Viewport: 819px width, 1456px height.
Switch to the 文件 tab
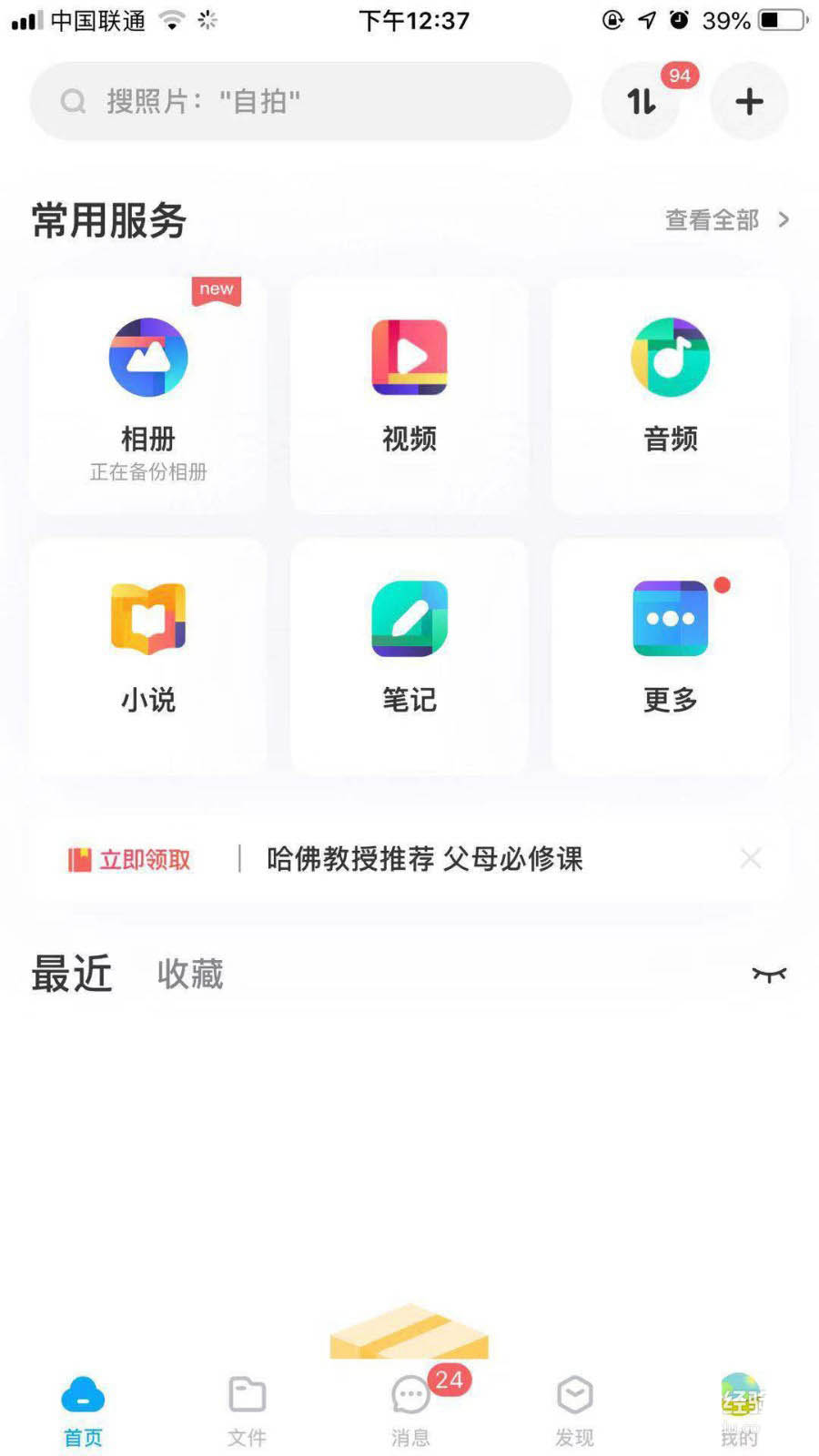(x=247, y=1409)
